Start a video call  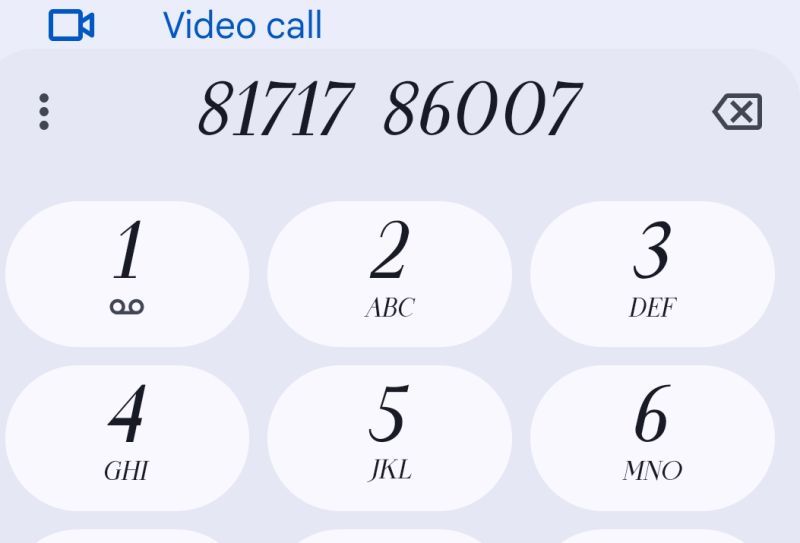coord(186,25)
